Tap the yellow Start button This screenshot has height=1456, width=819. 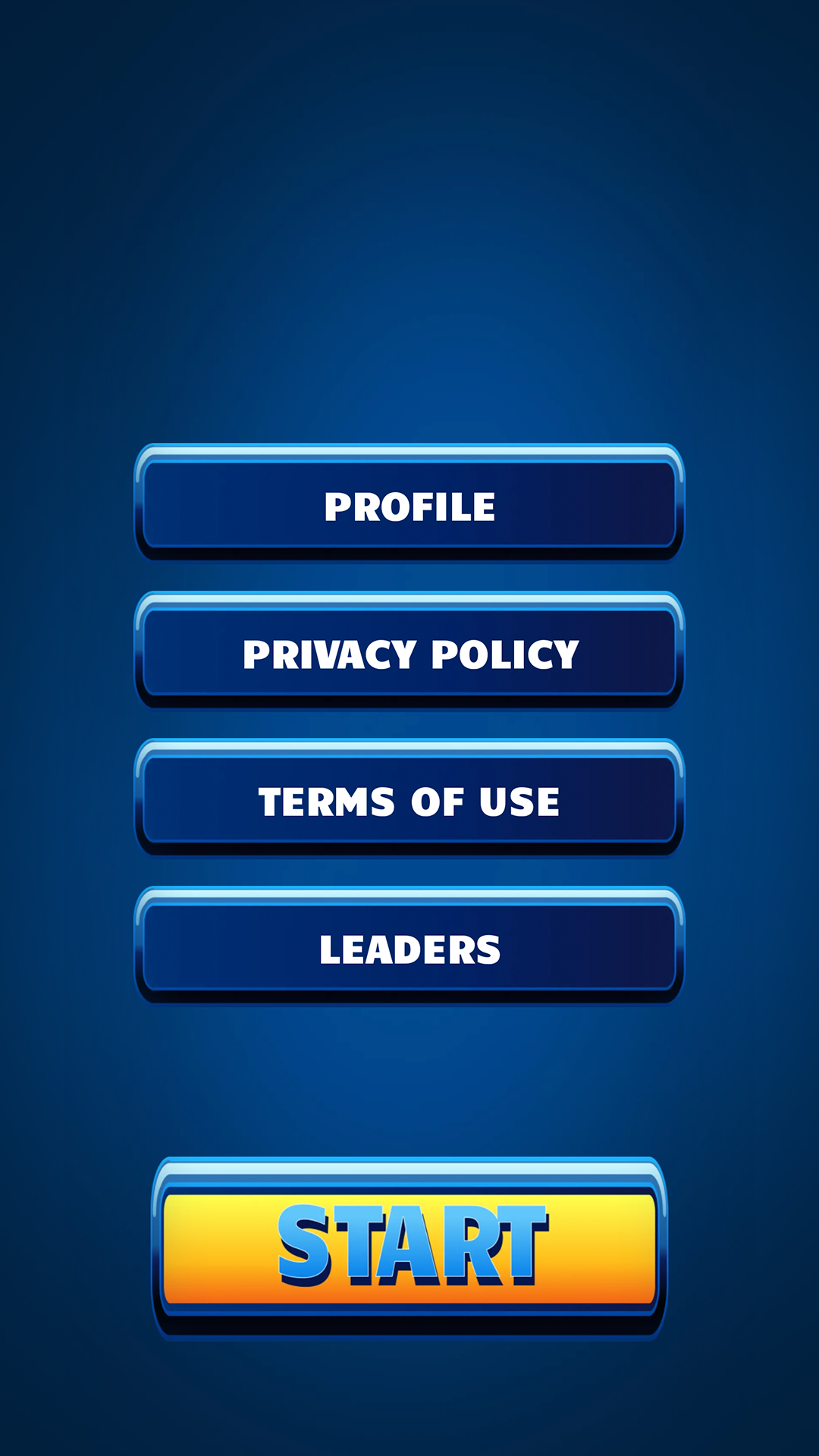(409, 1248)
